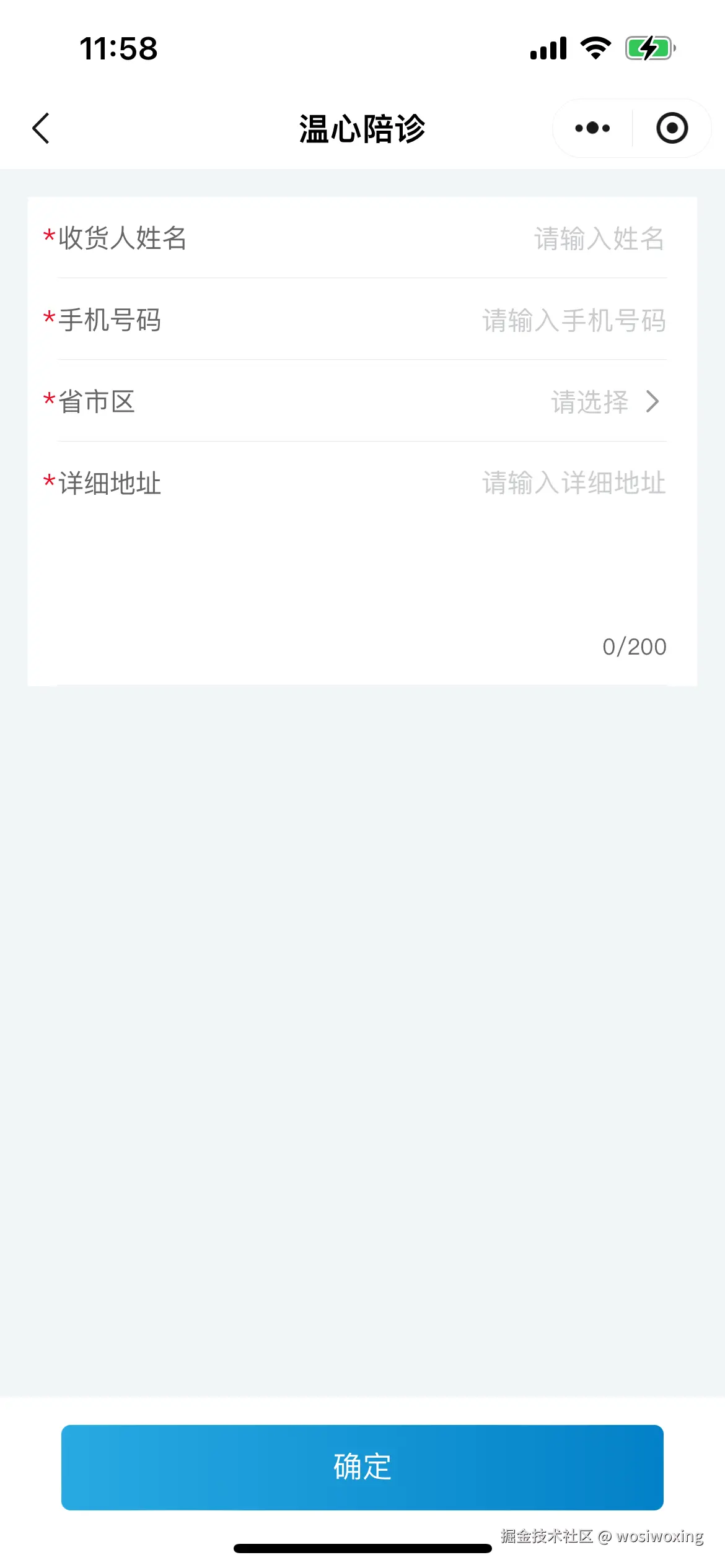Tap the Wi-Fi status icon
Image resolution: width=725 pixels, height=1568 pixels.
click(595, 48)
